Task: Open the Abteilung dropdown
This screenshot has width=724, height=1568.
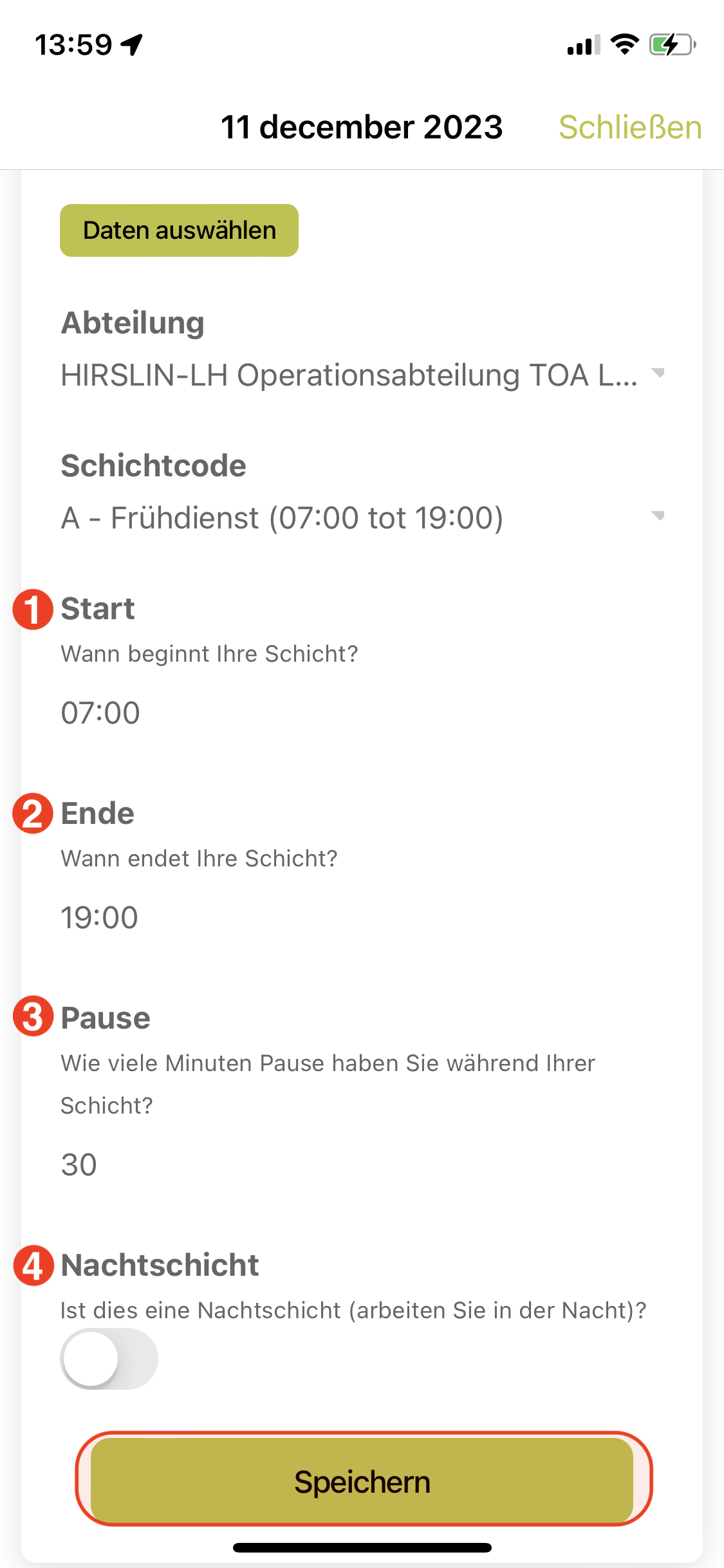Action: (x=362, y=375)
